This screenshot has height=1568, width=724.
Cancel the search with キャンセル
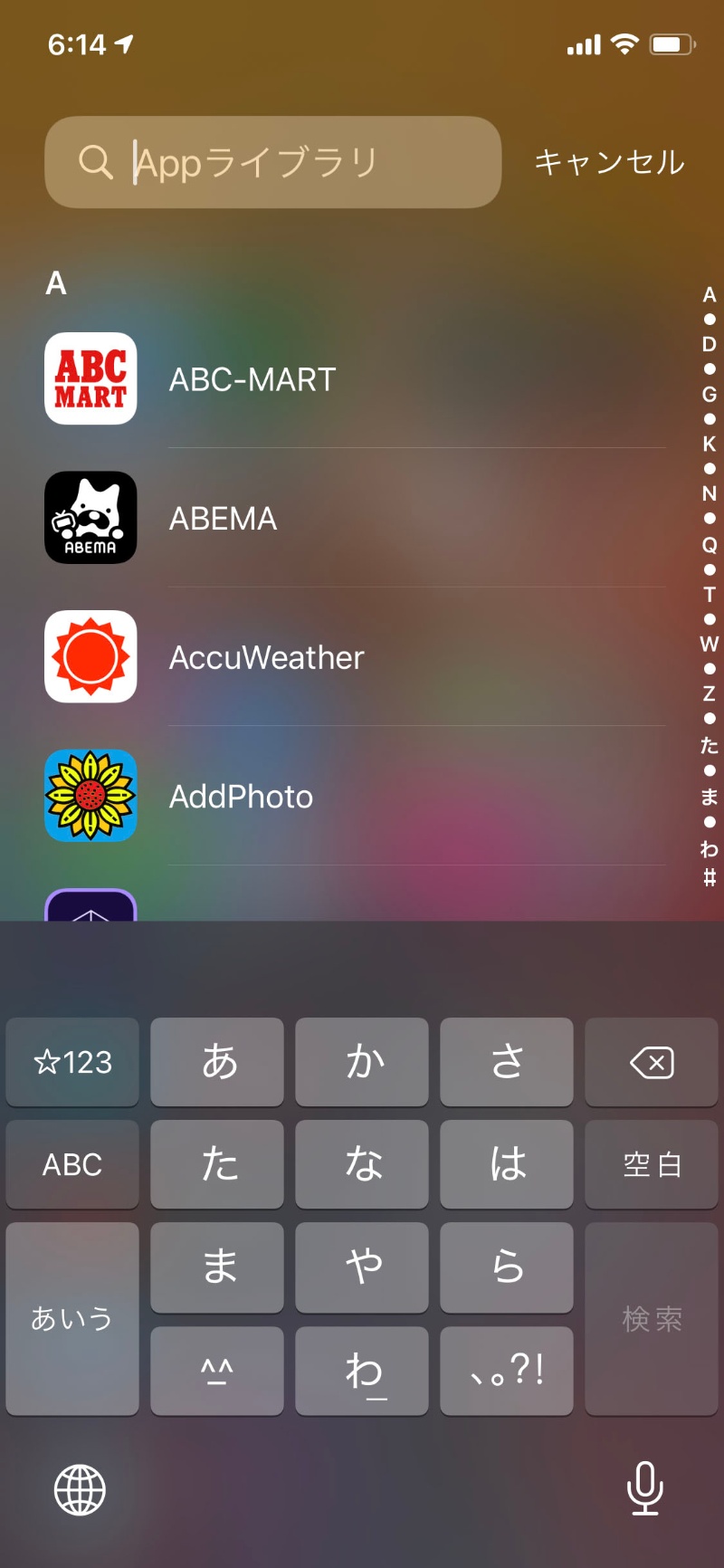click(609, 163)
